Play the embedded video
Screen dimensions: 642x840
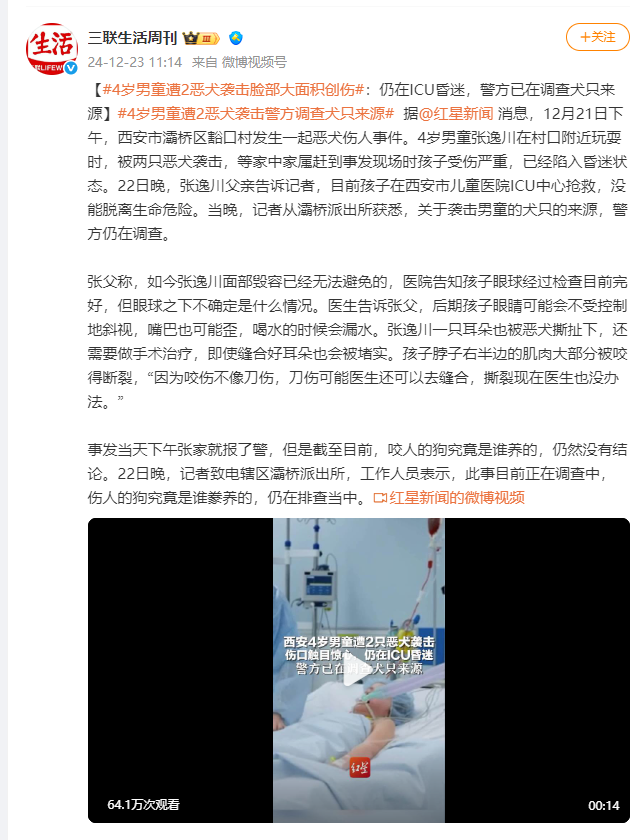tap(358, 670)
